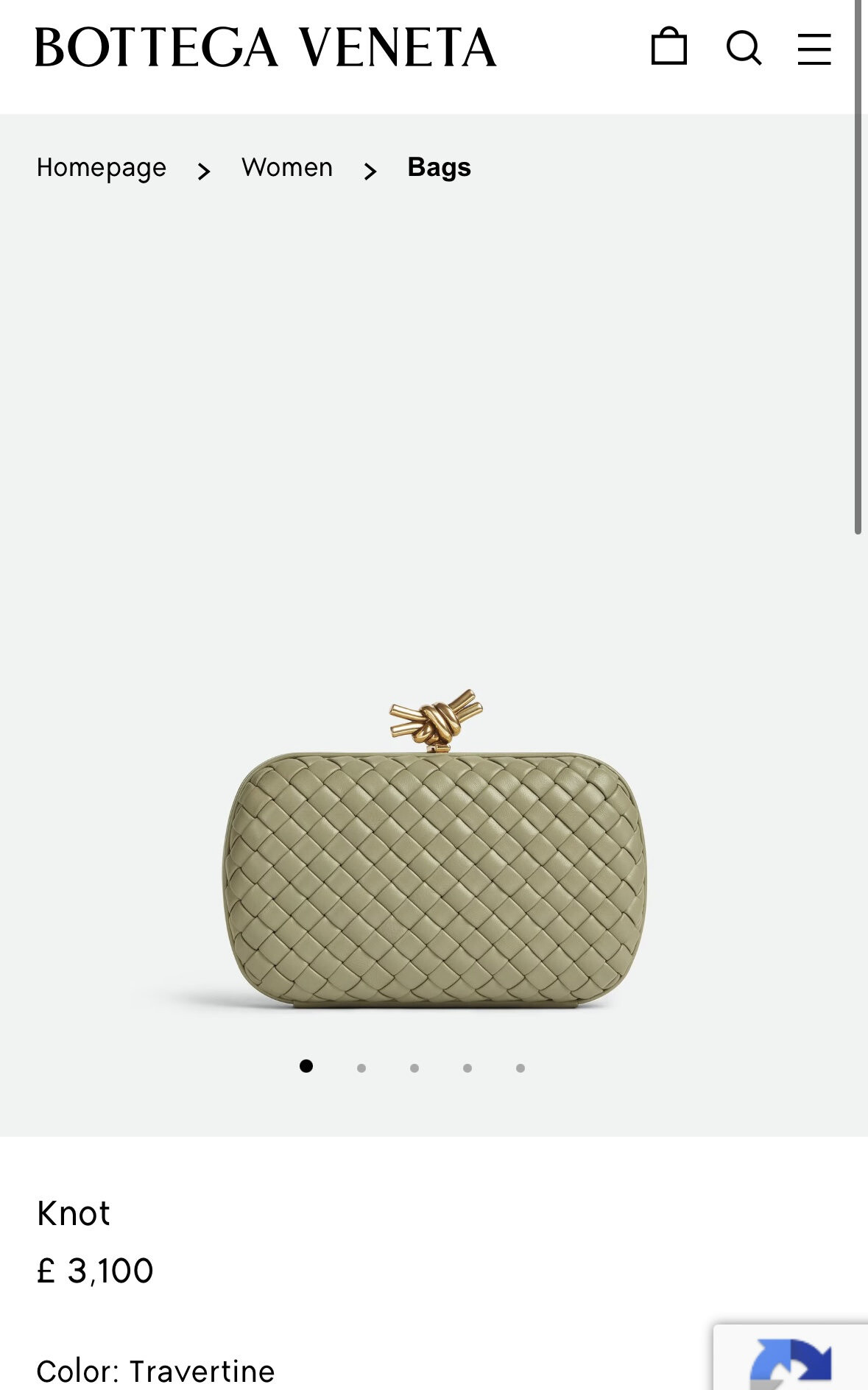
Task: Open the shopping bag
Action: (668, 47)
